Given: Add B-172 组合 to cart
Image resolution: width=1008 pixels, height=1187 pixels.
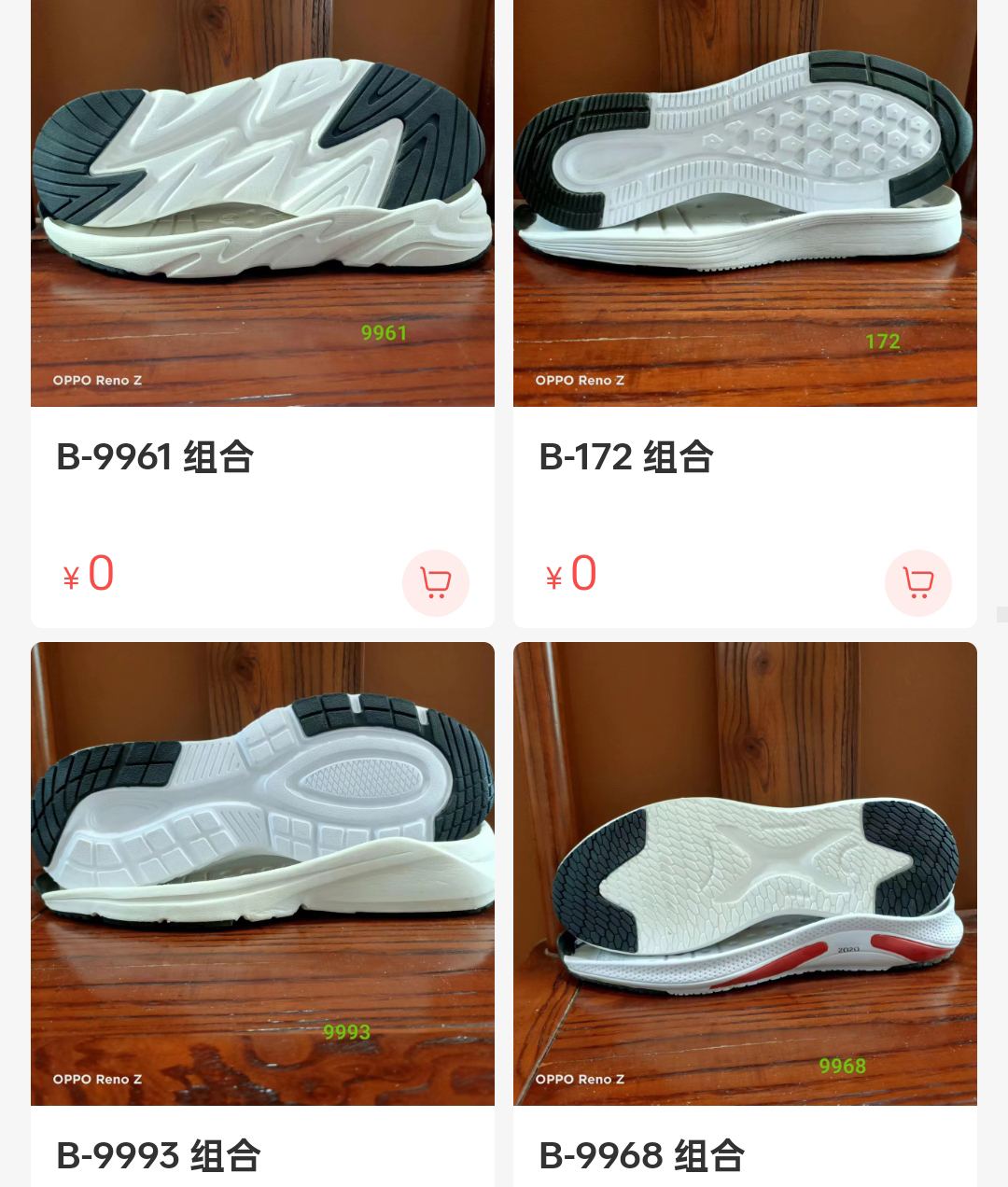Looking at the screenshot, I should pos(917,583).
